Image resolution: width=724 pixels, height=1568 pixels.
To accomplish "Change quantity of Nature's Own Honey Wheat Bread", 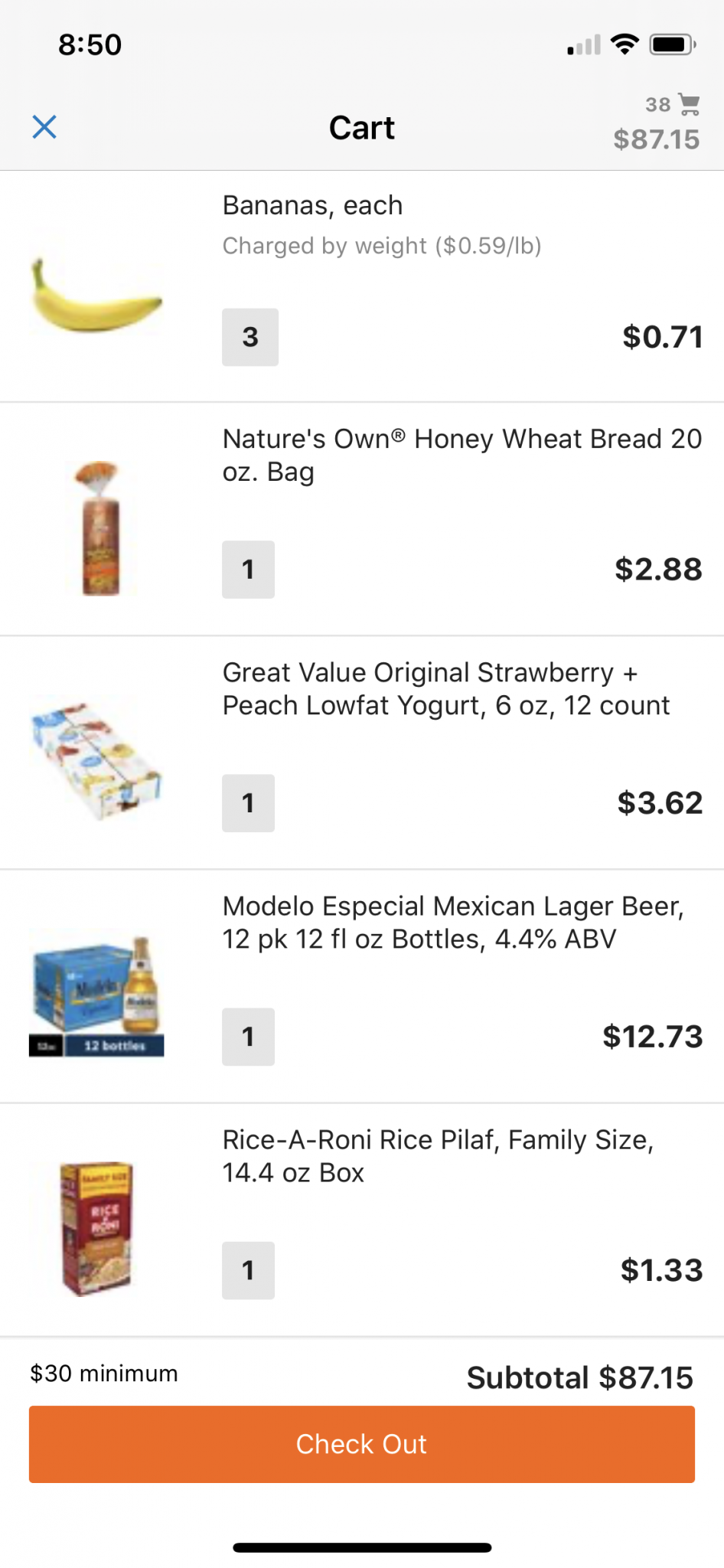I will click(x=248, y=570).
